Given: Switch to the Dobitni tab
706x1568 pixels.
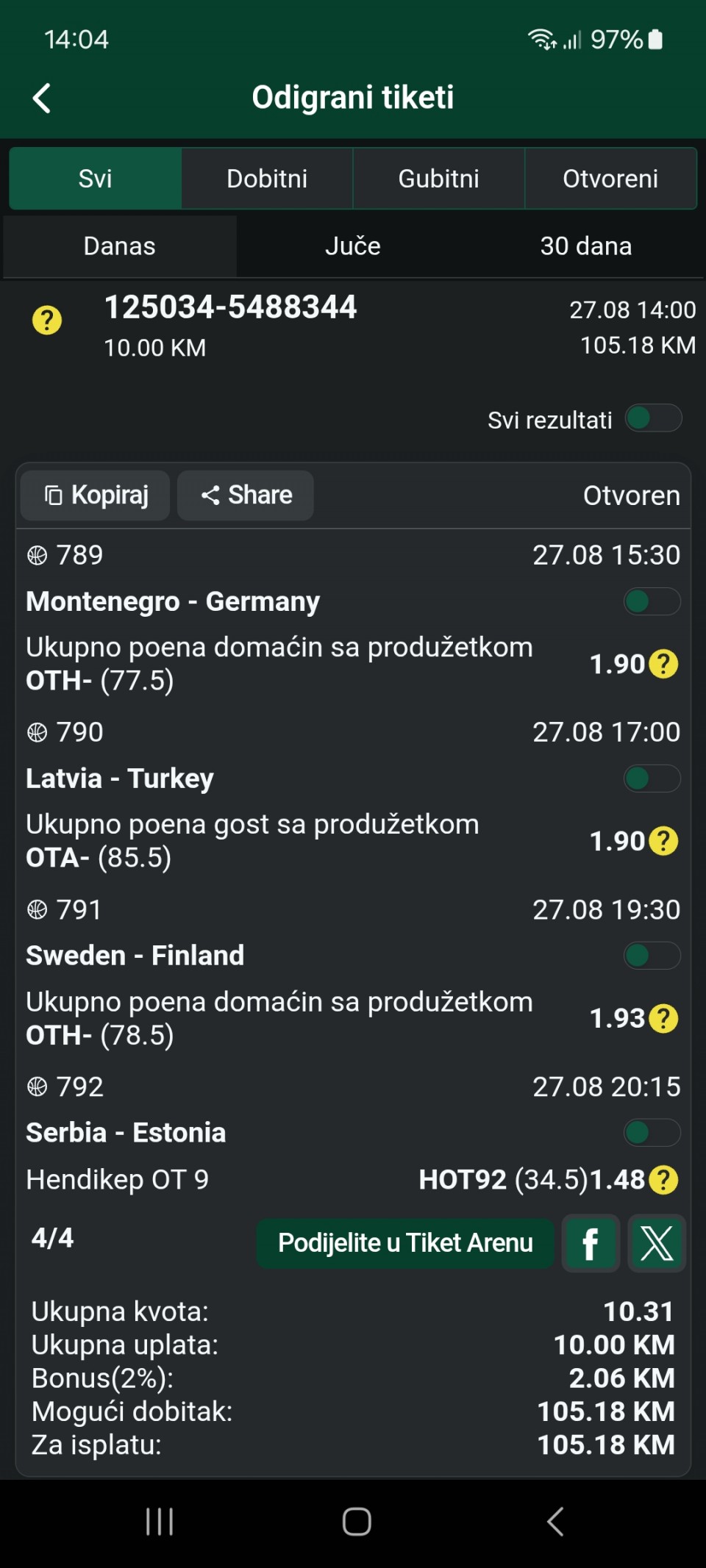Looking at the screenshot, I should click(x=267, y=179).
